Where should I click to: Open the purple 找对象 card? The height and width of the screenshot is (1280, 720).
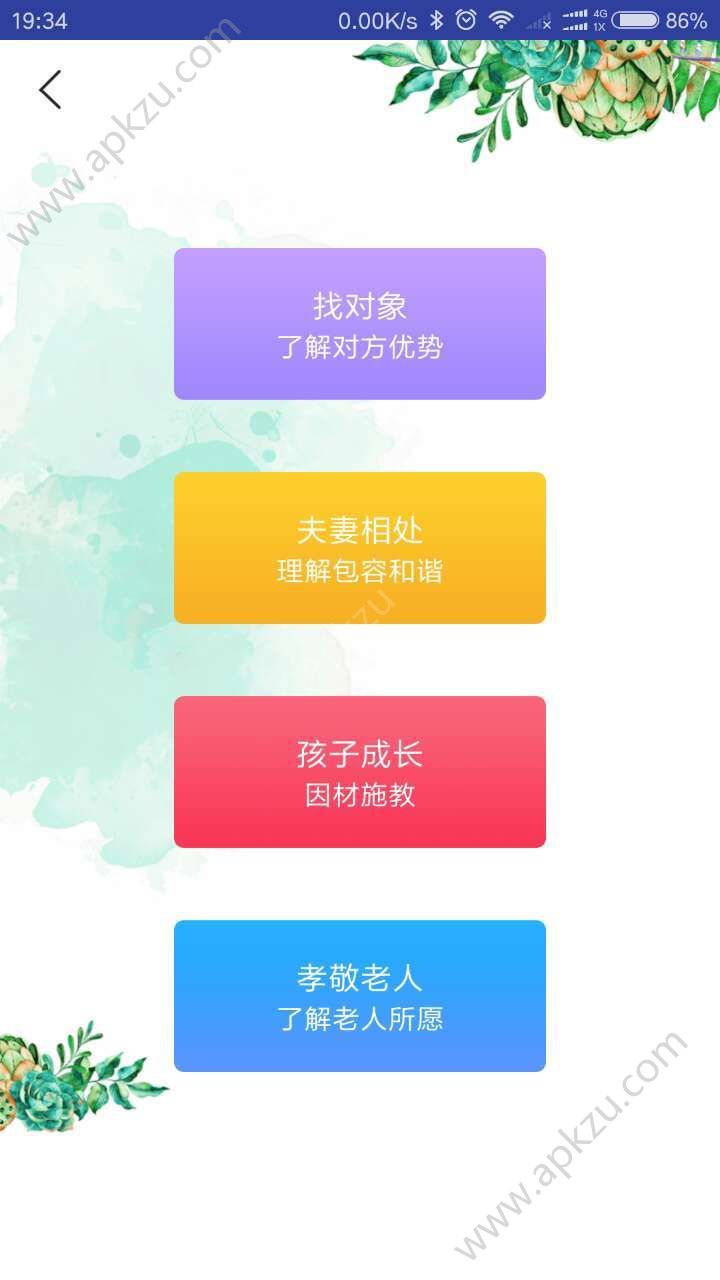coord(360,322)
